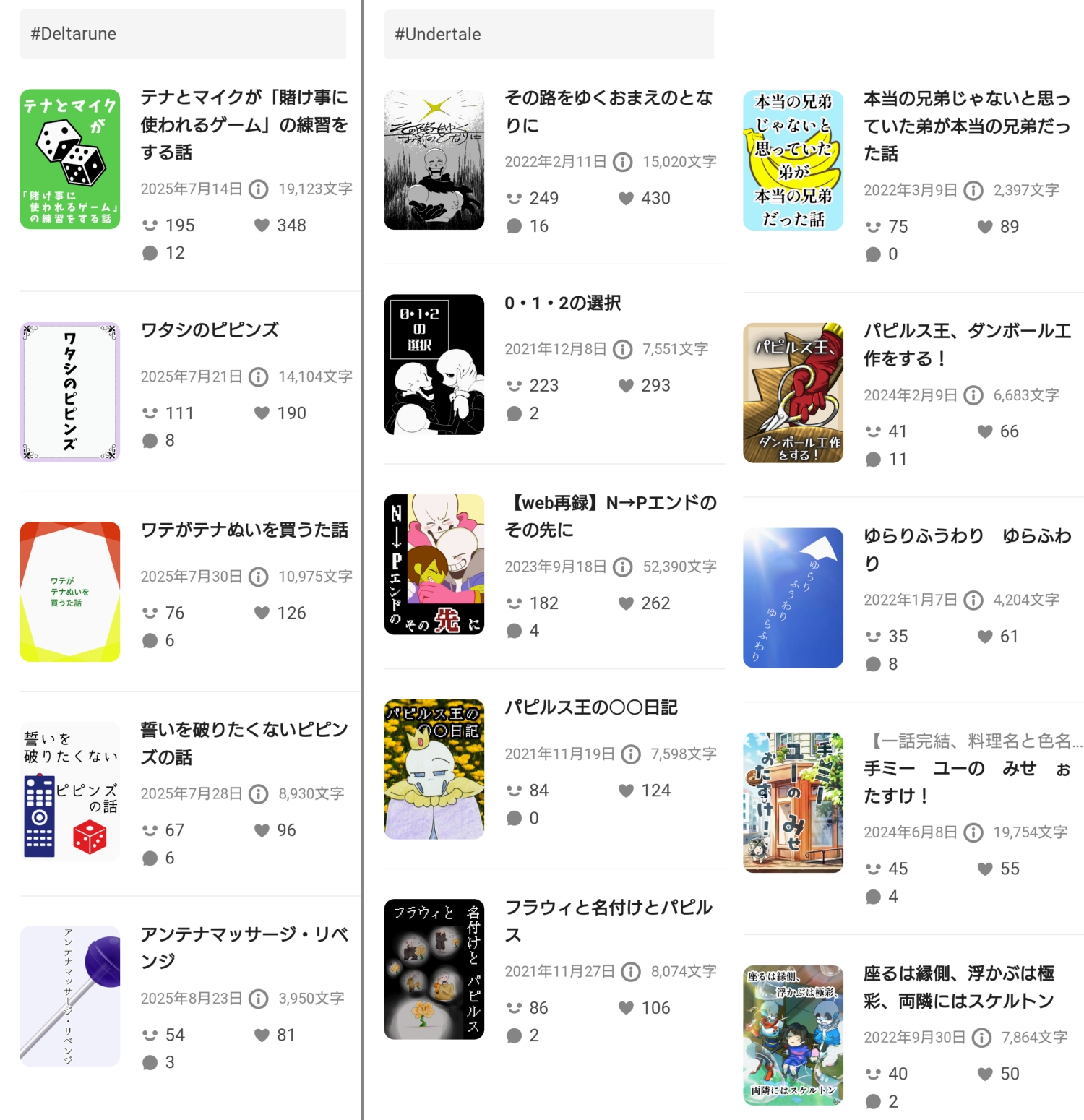1084x1120 pixels.
Task: Open the novel 誓いを破りたくないピピンズの話
Action: (x=244, y=744)
